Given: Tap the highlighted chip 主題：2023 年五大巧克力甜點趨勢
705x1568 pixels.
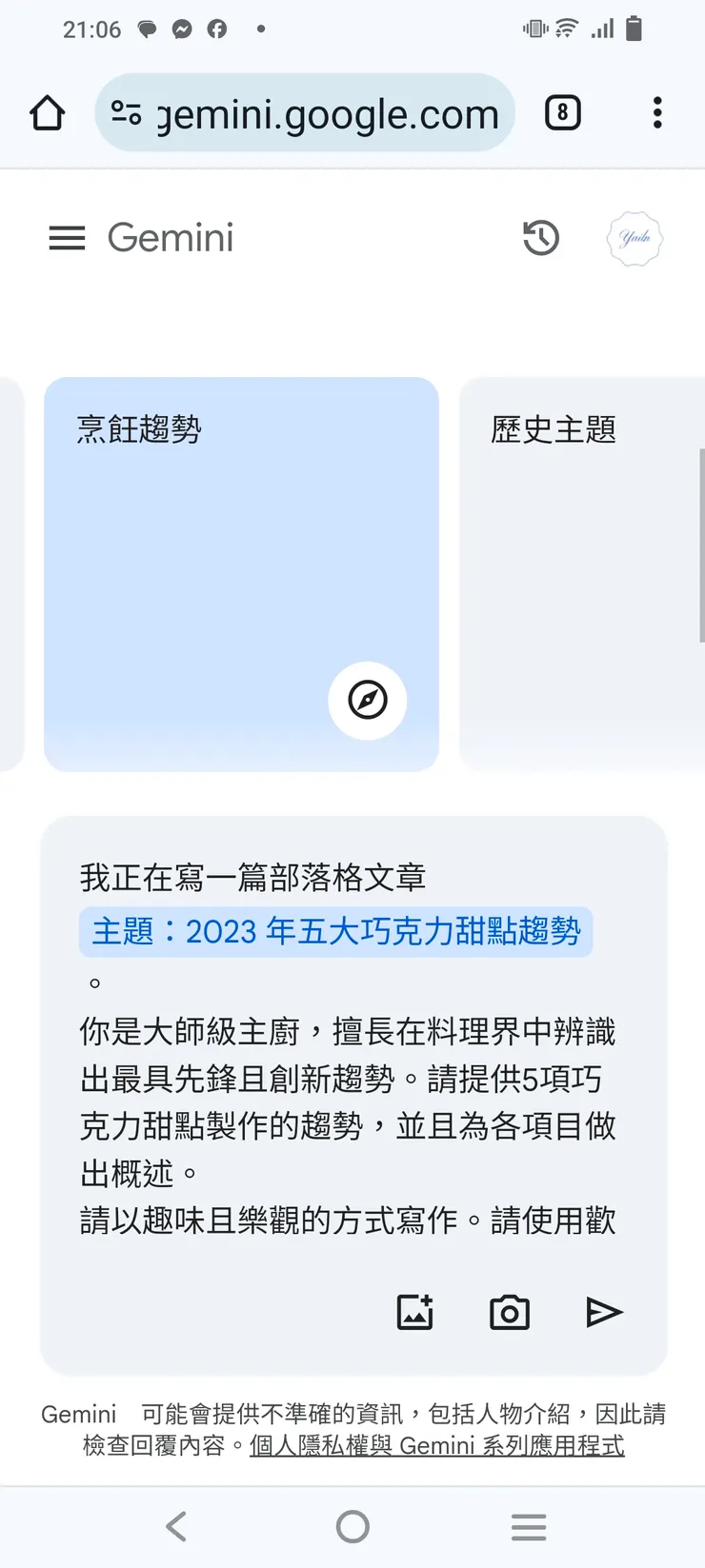Looking at the screenshot, I should point(334,932).
